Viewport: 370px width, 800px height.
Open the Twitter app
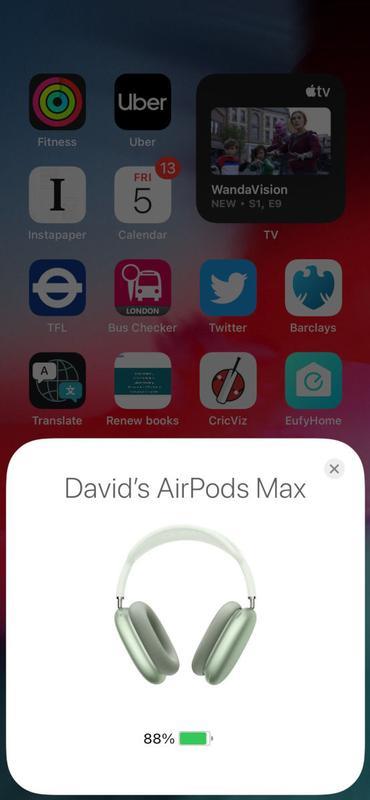[x=228, y=287]
